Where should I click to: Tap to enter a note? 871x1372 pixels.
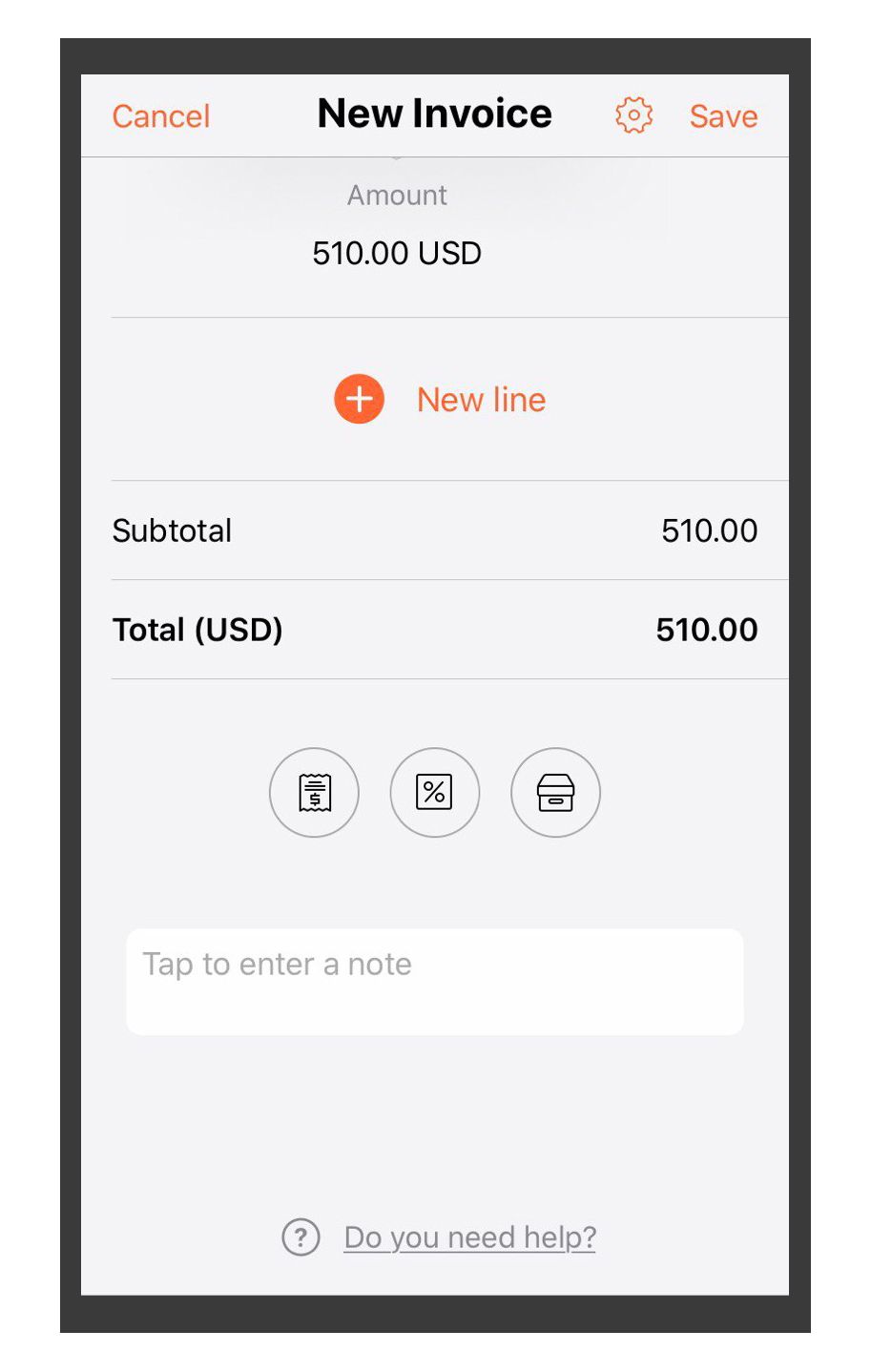click(x=434, y=981)
